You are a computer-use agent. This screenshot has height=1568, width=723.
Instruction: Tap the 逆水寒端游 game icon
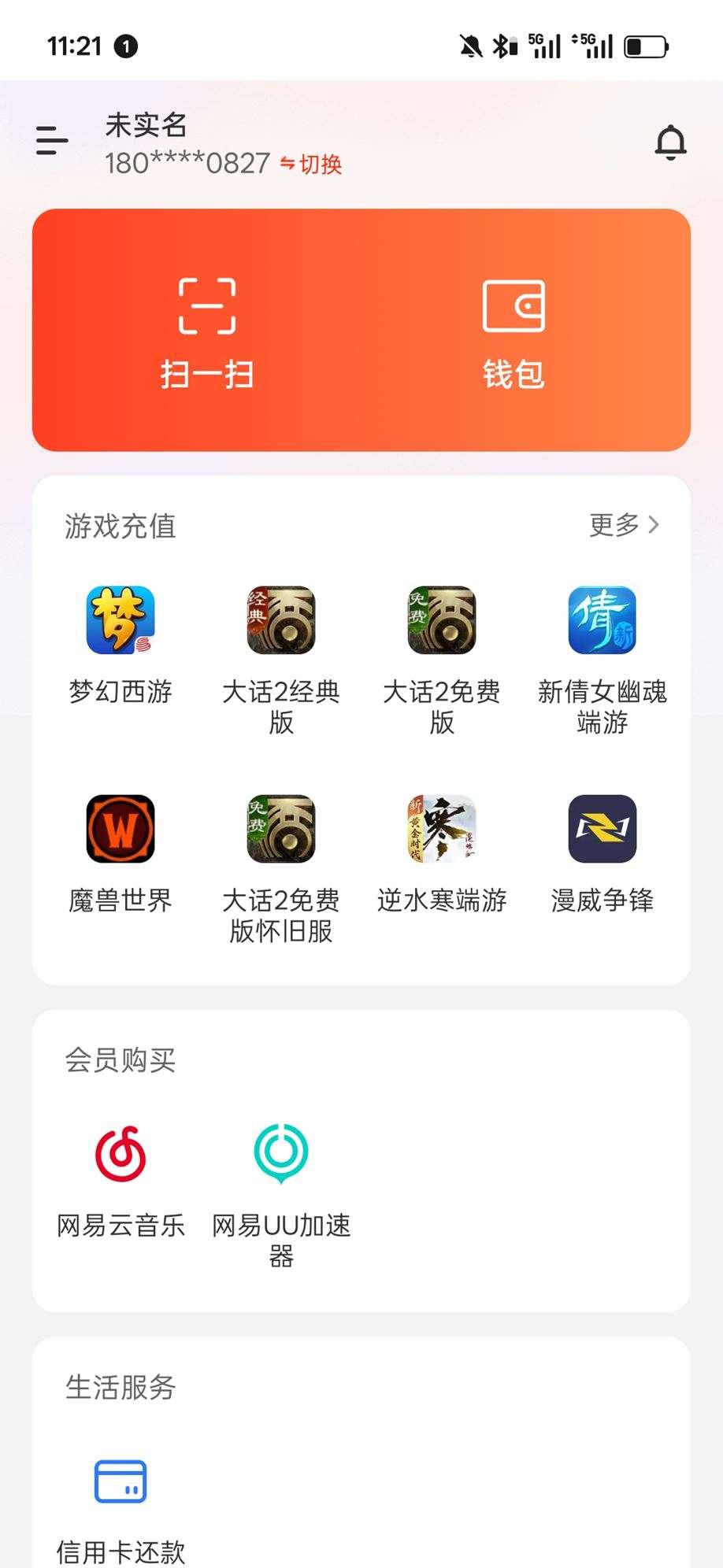441,829
